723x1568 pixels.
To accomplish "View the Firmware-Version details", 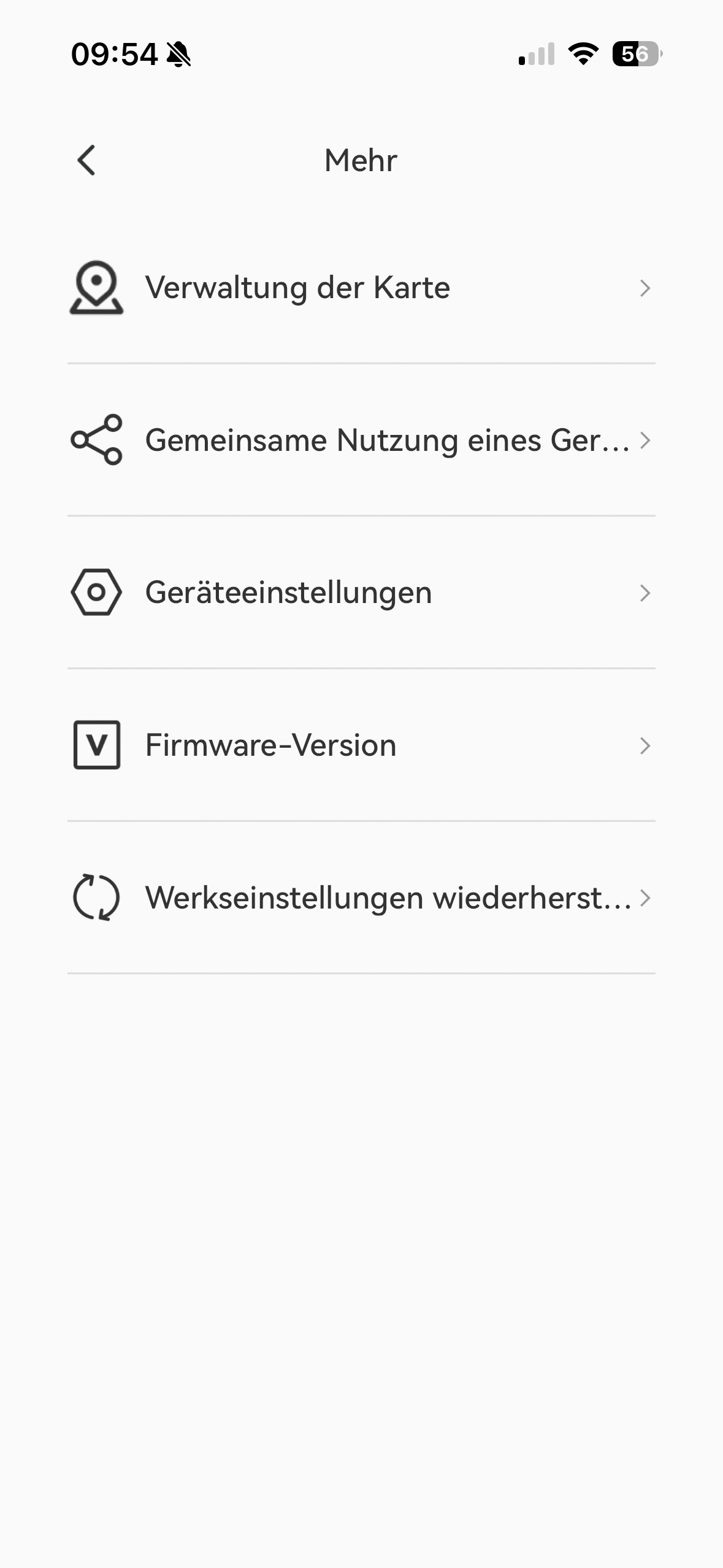I will pos(361,745).
